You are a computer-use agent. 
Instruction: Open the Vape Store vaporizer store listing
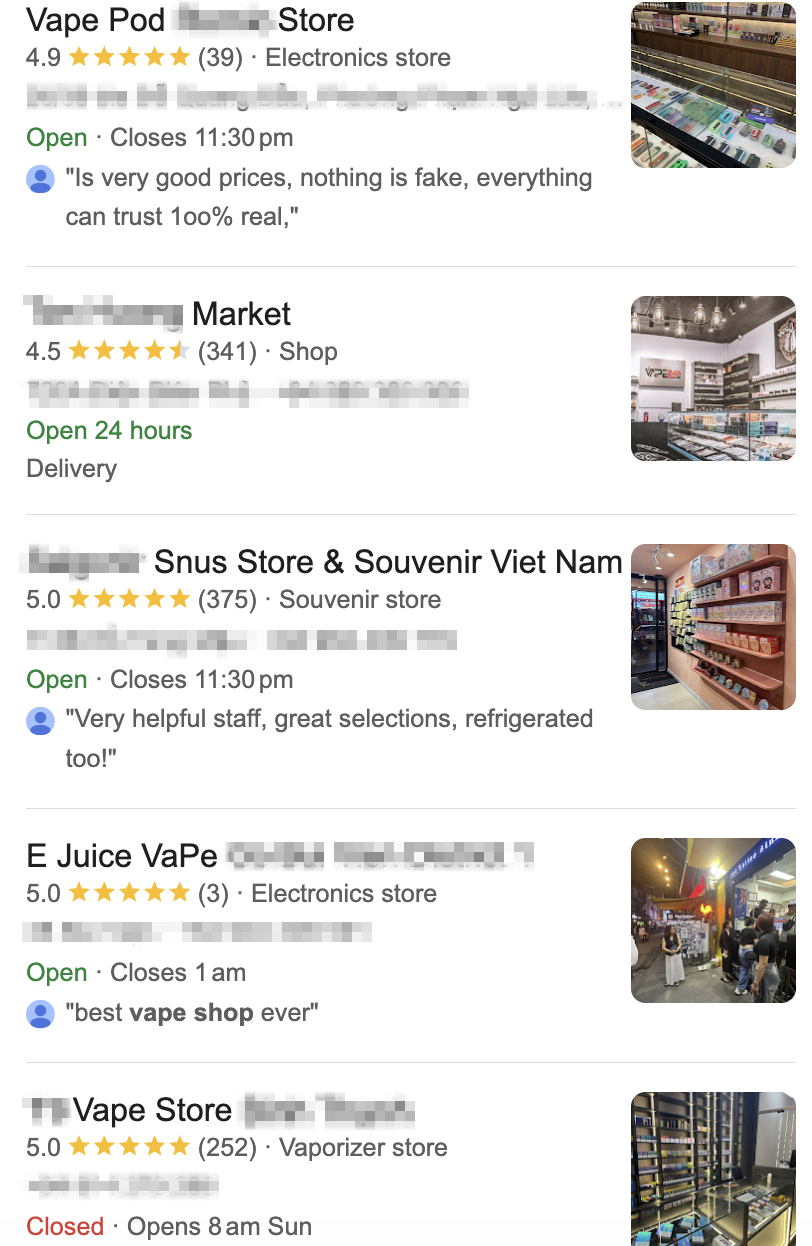[x=152, y=1110]
